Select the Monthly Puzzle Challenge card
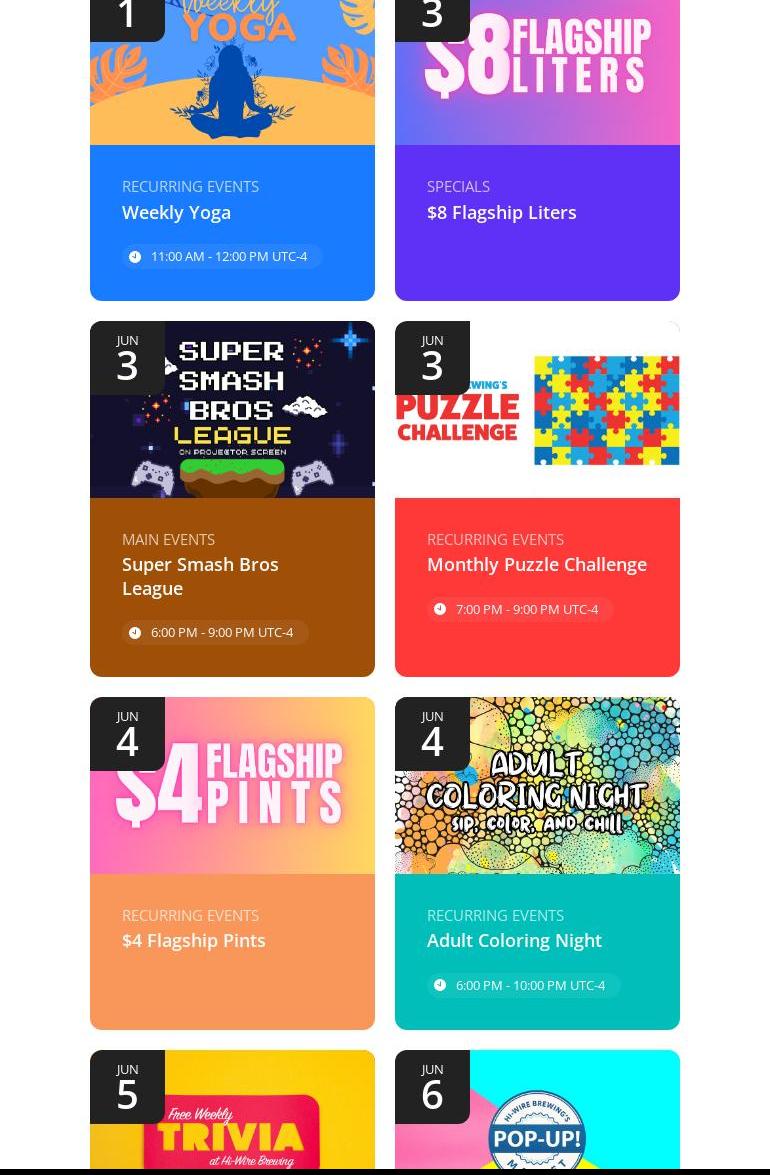 (536, 564)
